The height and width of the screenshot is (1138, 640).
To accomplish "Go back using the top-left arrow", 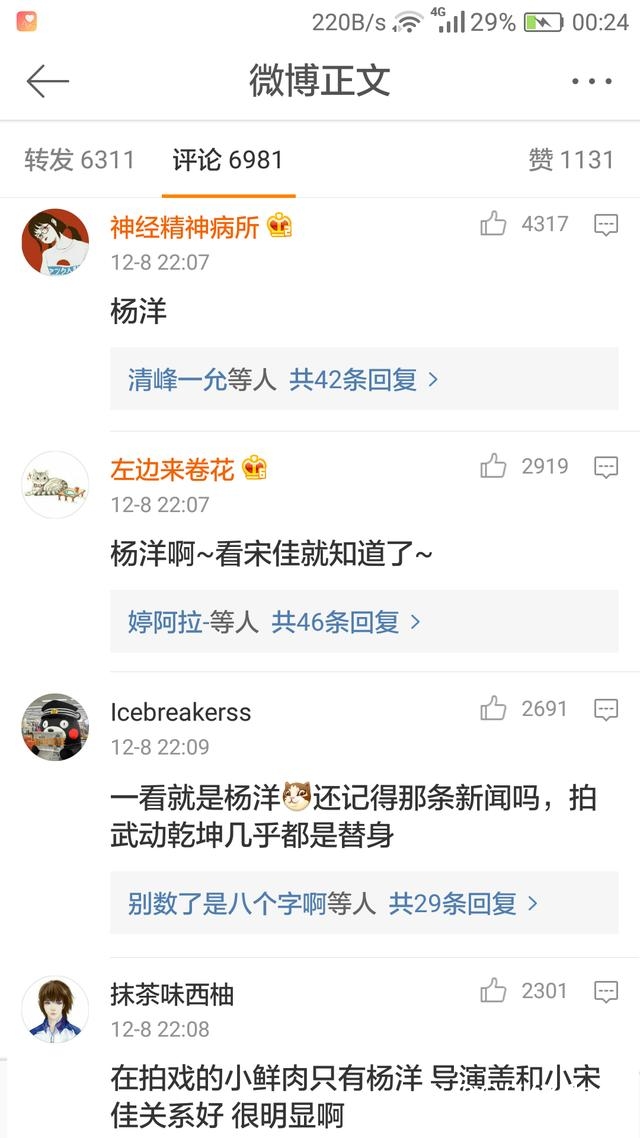I will click(47, 81).
